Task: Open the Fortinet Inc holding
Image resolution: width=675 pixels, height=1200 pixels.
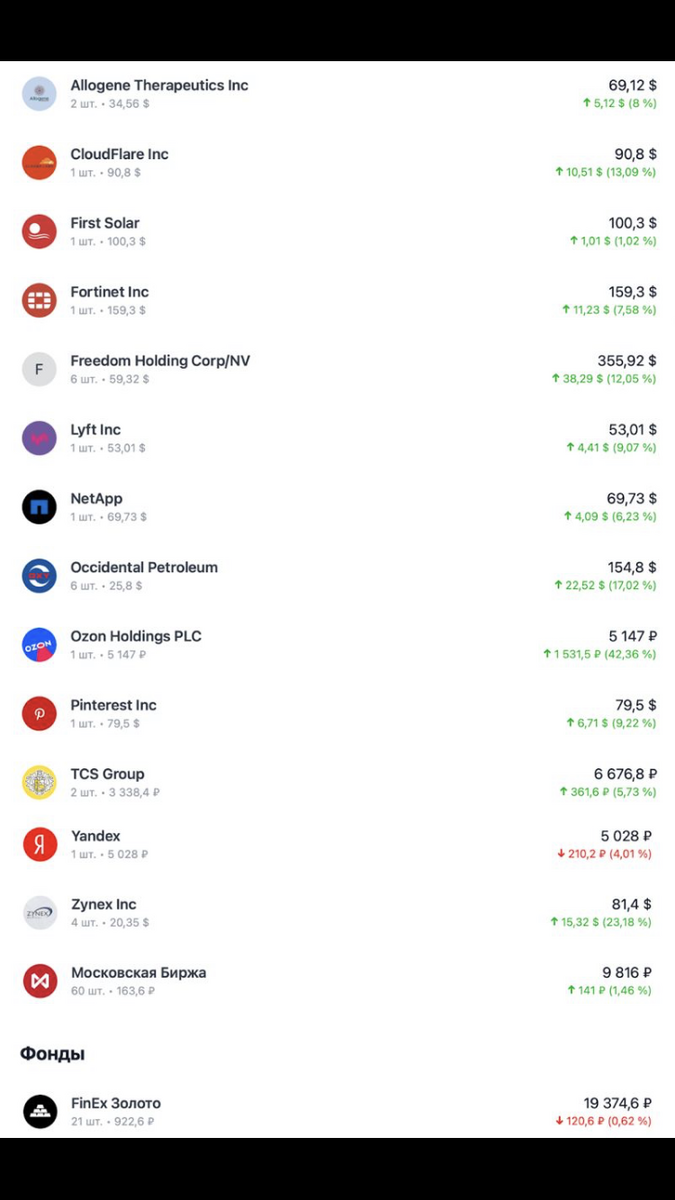Action: tap(110, 301)
